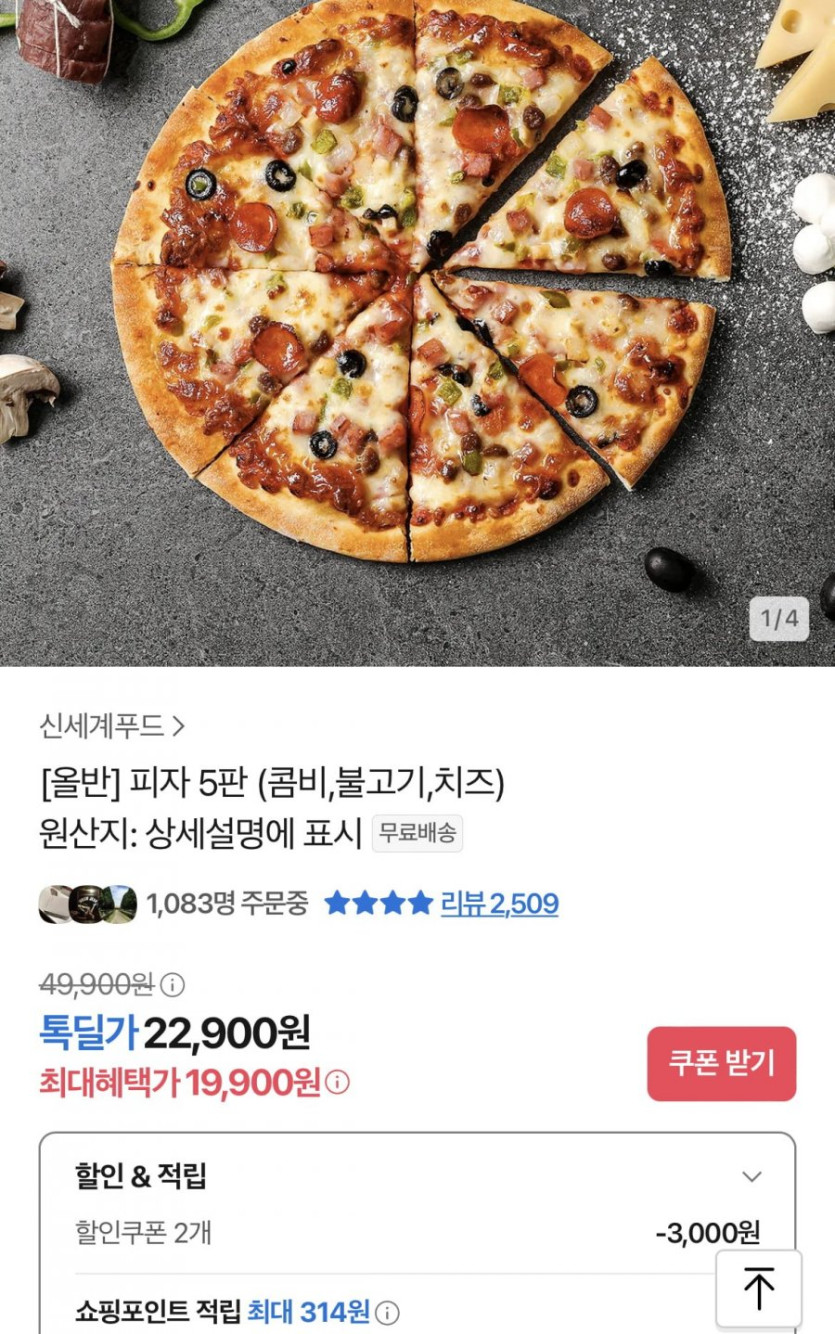The height and width of the screenshot is (1334, 835).
Task: Tap the scroll-to-top arrow button
Action: click(x=759, y=1288)
